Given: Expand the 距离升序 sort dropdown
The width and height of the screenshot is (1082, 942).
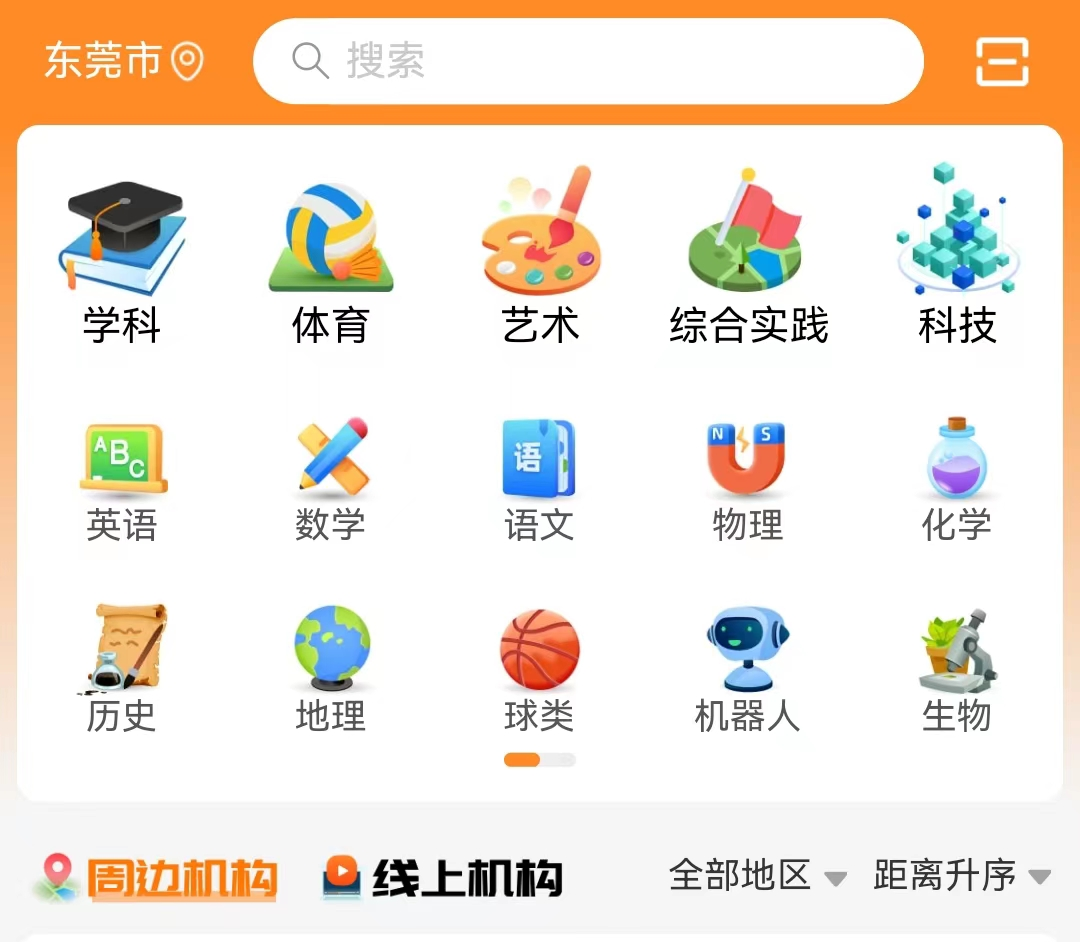Looking at the screenshot, I should tap(961, 876).
